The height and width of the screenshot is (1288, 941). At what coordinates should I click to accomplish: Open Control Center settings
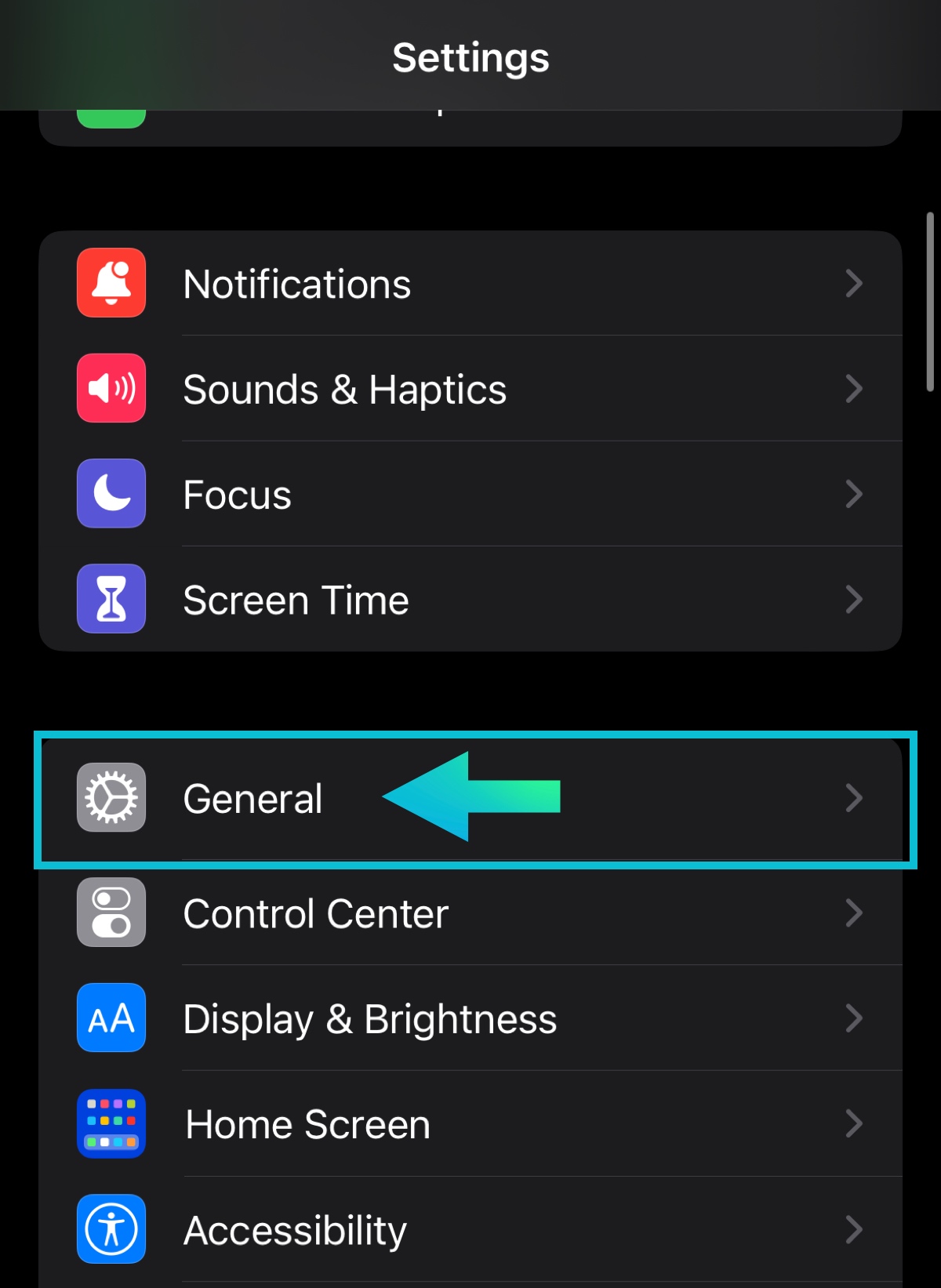pos(470,913)
